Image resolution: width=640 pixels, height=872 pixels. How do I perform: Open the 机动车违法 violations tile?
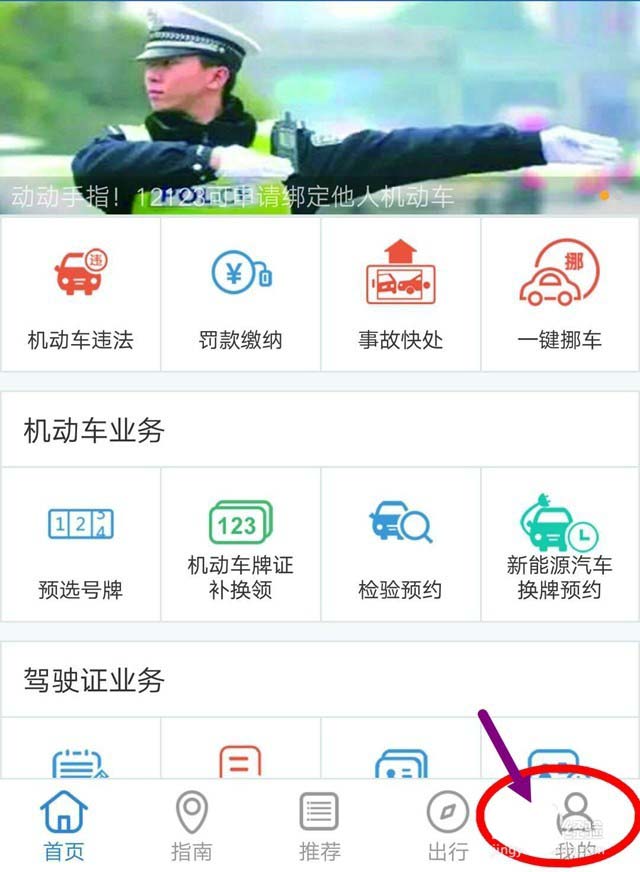(80, 295)
